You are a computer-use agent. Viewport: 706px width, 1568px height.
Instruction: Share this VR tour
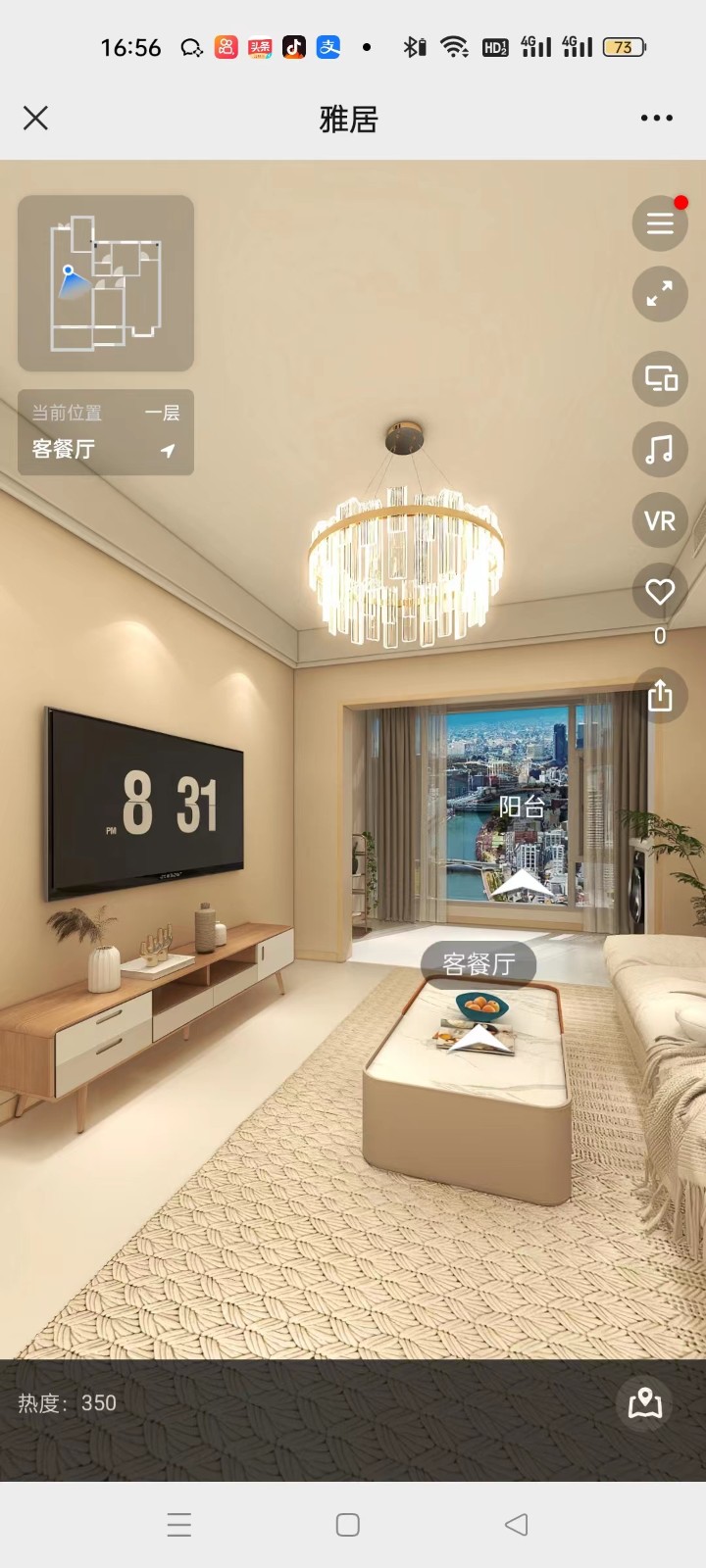tap(660, 696)
